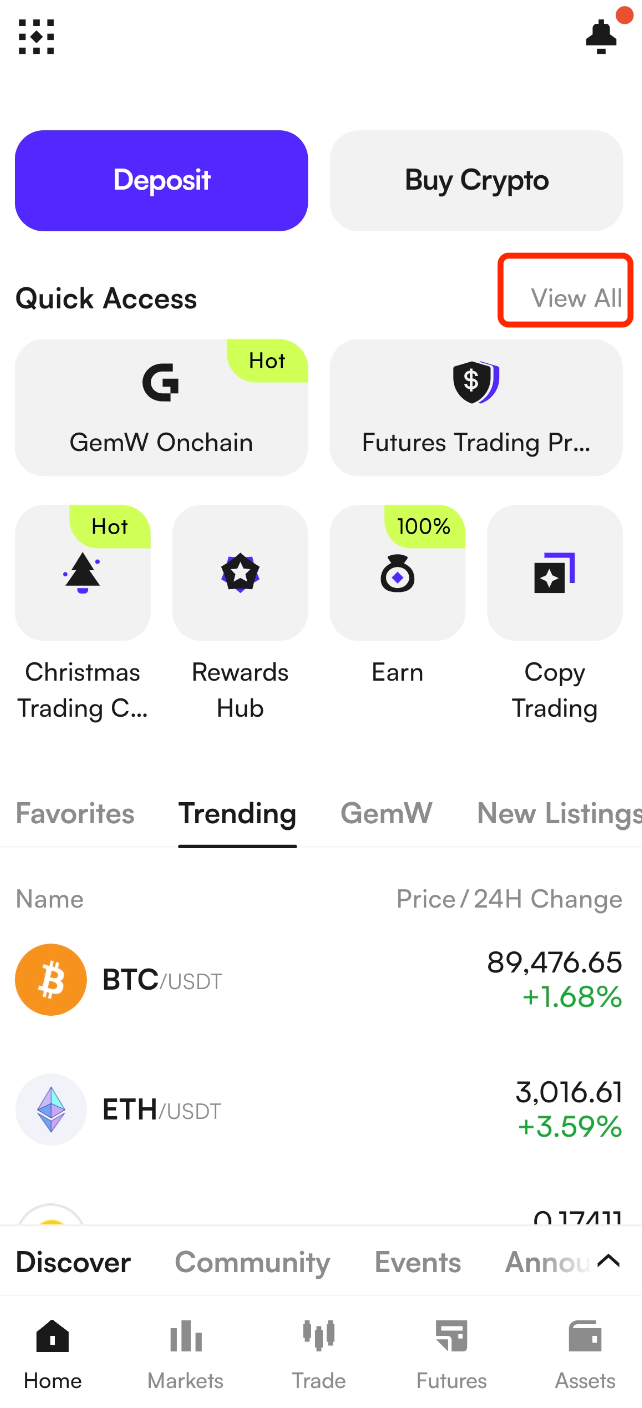Open GemW Onchain card
Image resolution: width=642 pixels, height=1408 pixels.
pyautogui.click(x=161, y=407)
